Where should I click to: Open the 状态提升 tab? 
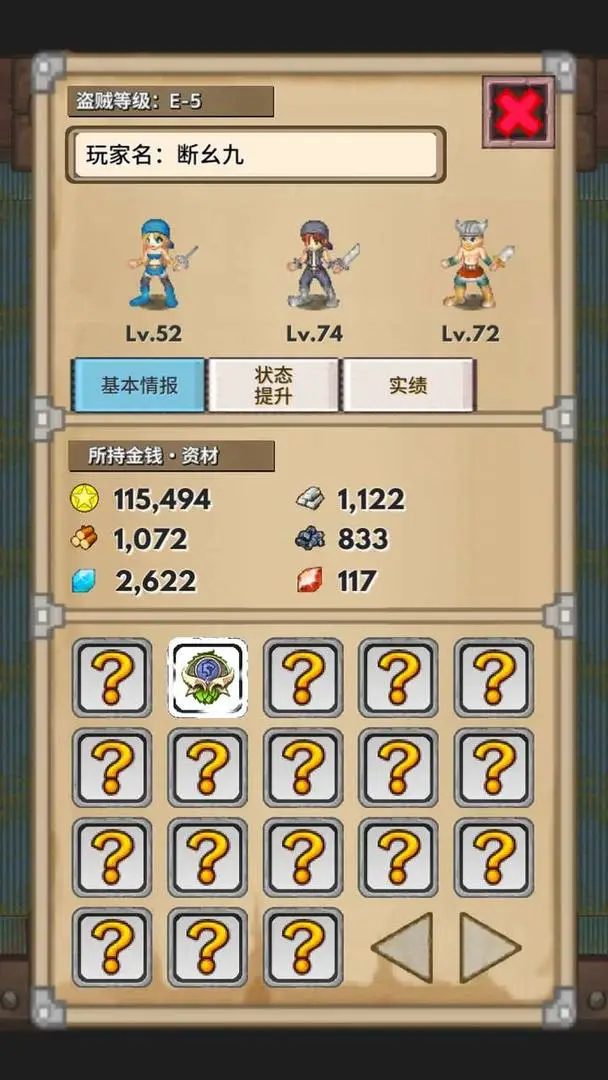273,385
